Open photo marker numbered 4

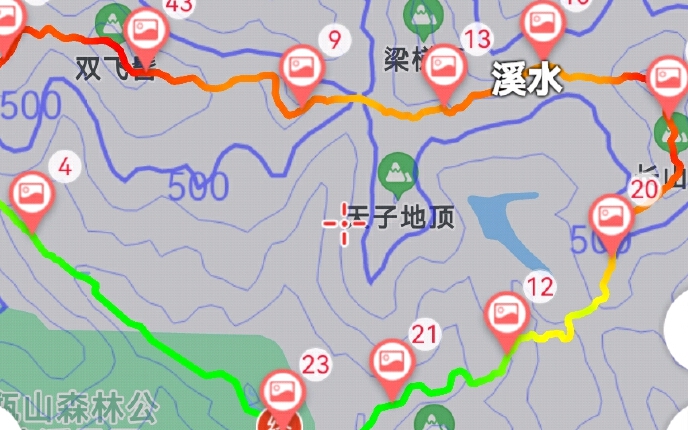(31, 193)
